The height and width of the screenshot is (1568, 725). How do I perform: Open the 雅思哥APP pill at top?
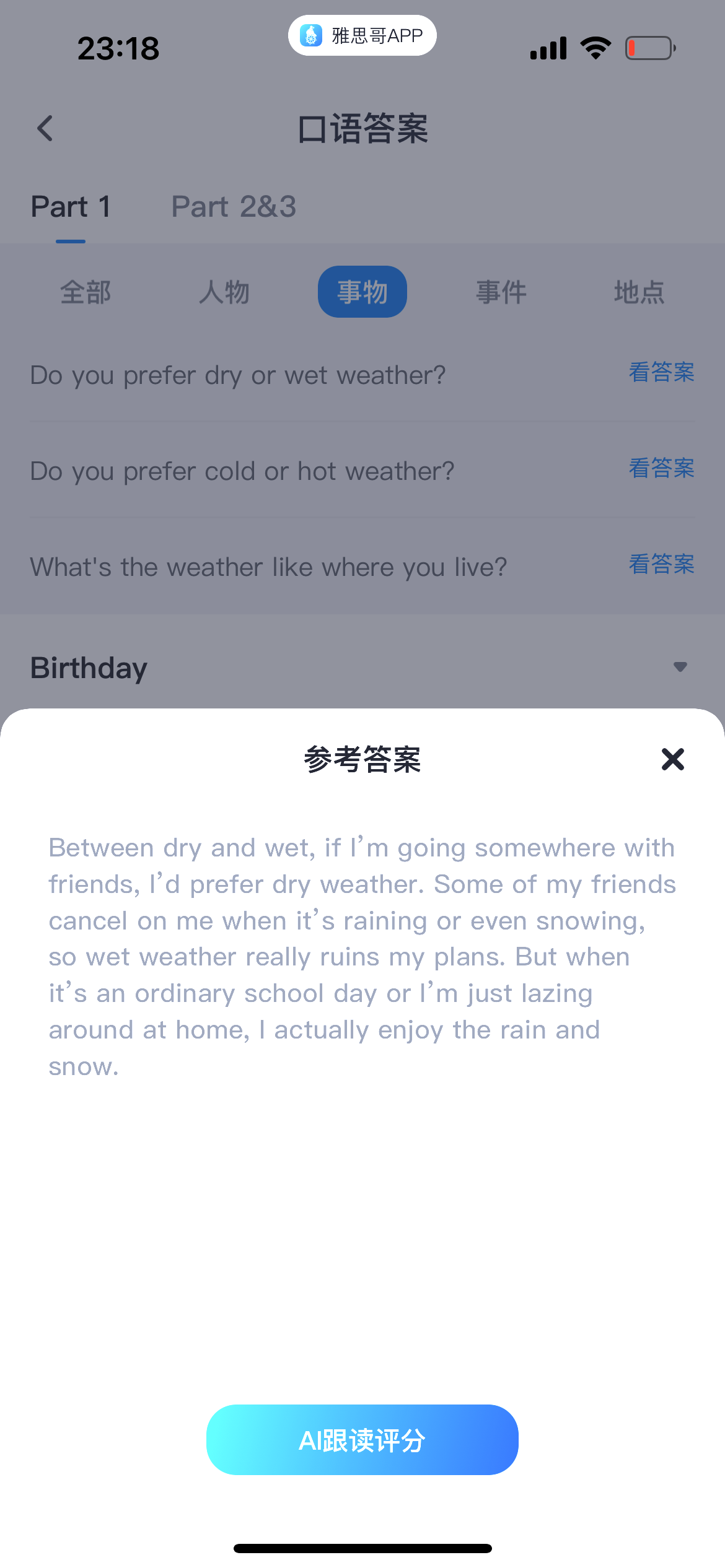coord(362,35)
